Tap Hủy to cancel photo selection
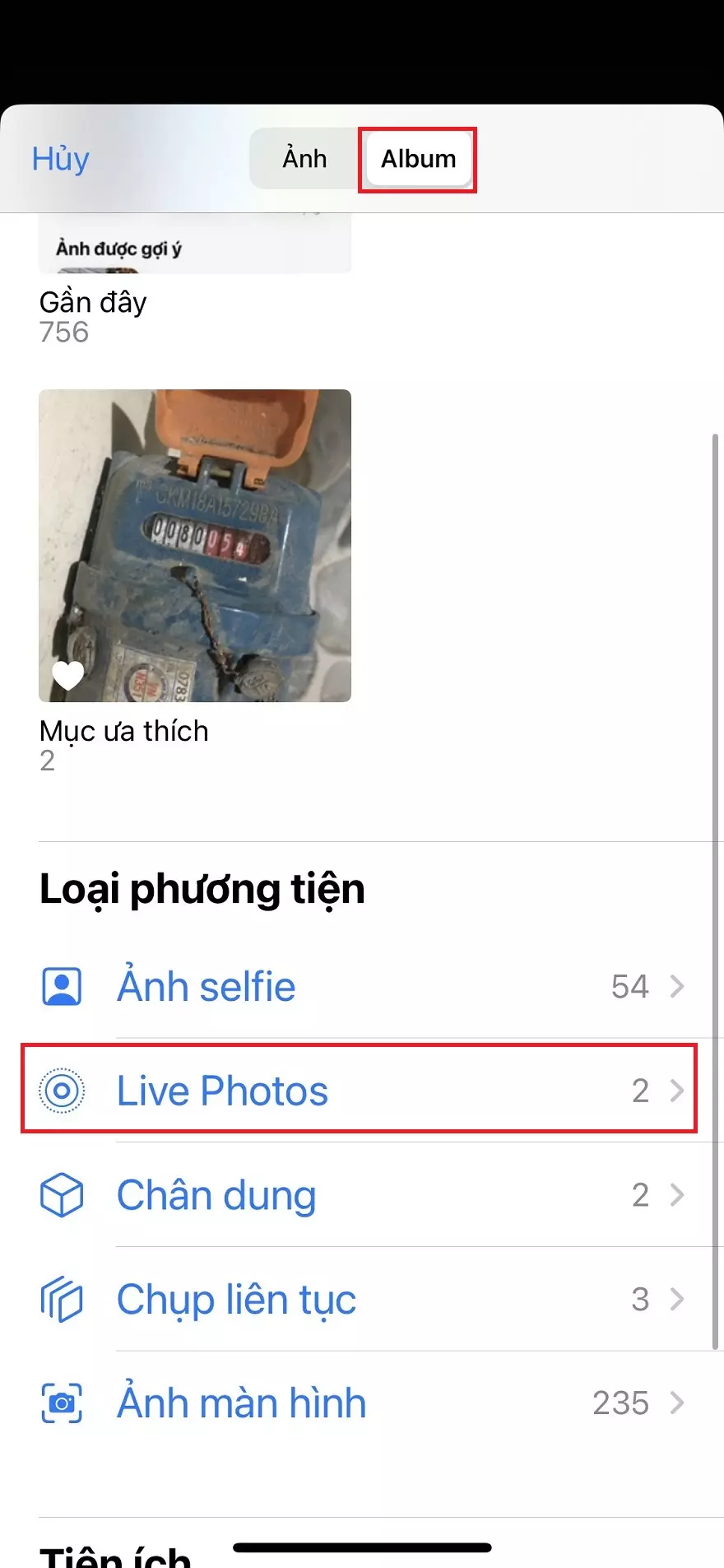The image size is (724, 1568). point(60,159)
